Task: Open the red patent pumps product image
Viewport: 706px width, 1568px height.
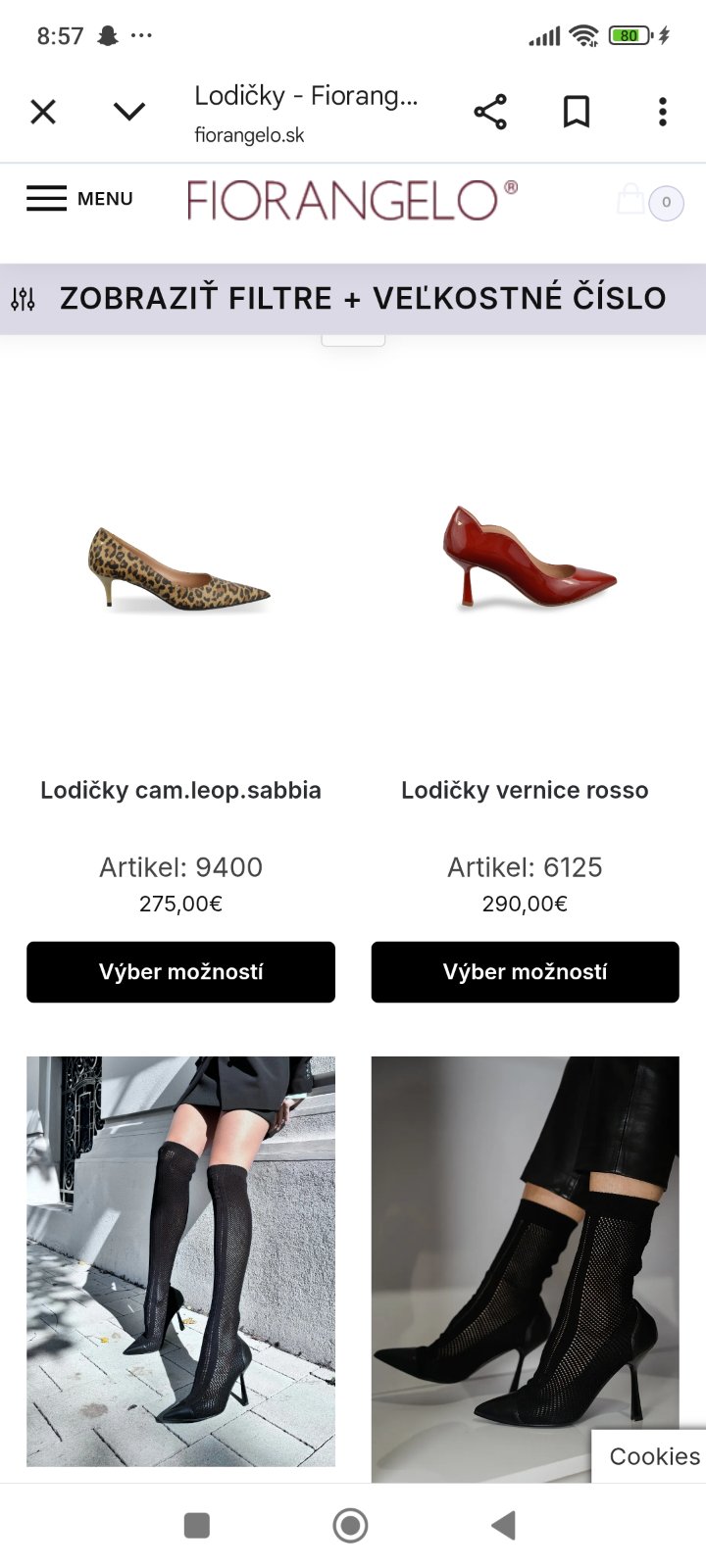Action: pos(525,561)
